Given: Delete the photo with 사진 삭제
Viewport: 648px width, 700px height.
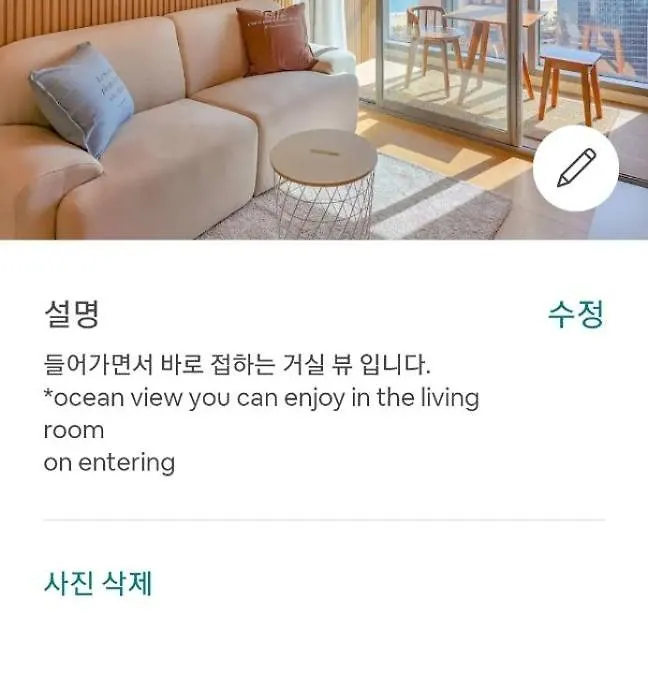Looking at the screenshot, I should coord(98,583).
